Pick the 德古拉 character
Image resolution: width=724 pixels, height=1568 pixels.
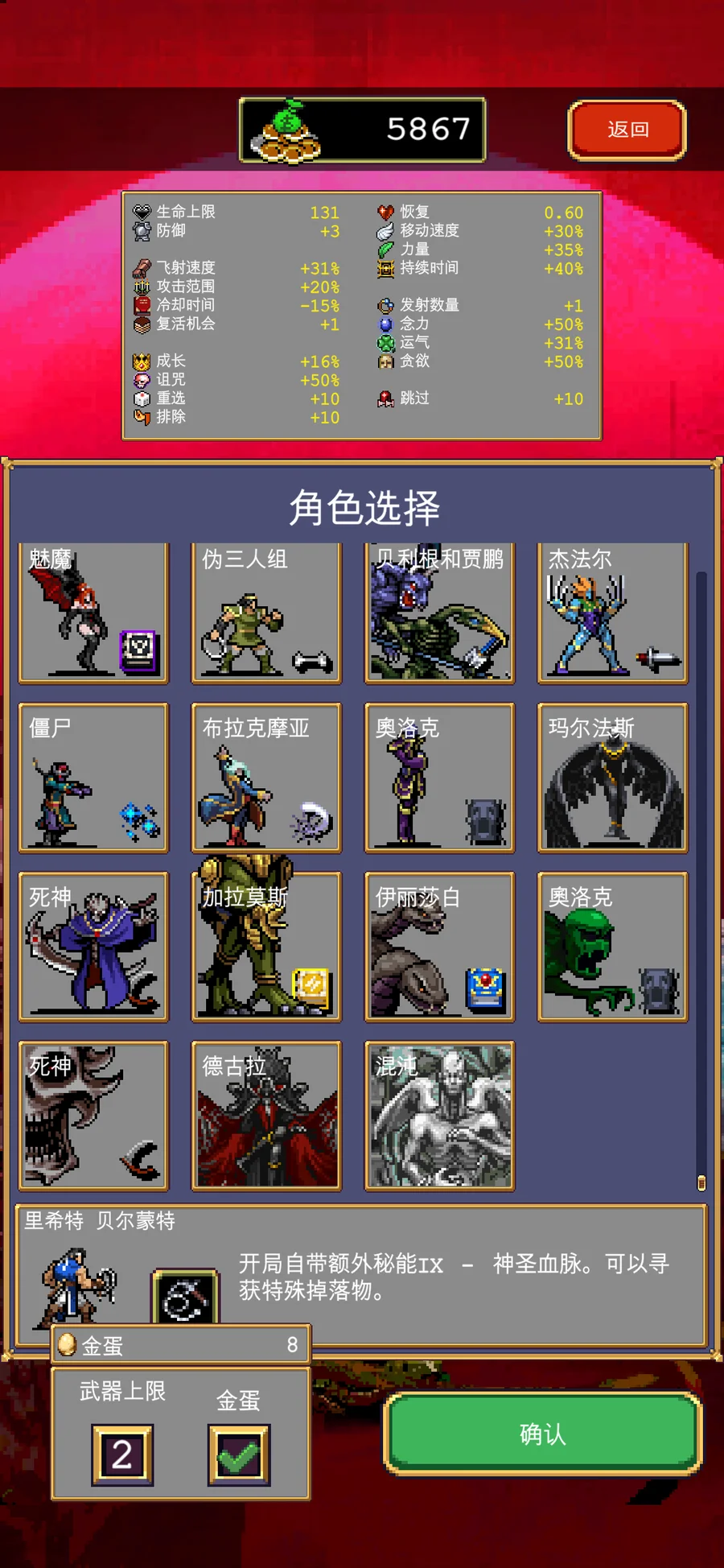coord(266,1116)
